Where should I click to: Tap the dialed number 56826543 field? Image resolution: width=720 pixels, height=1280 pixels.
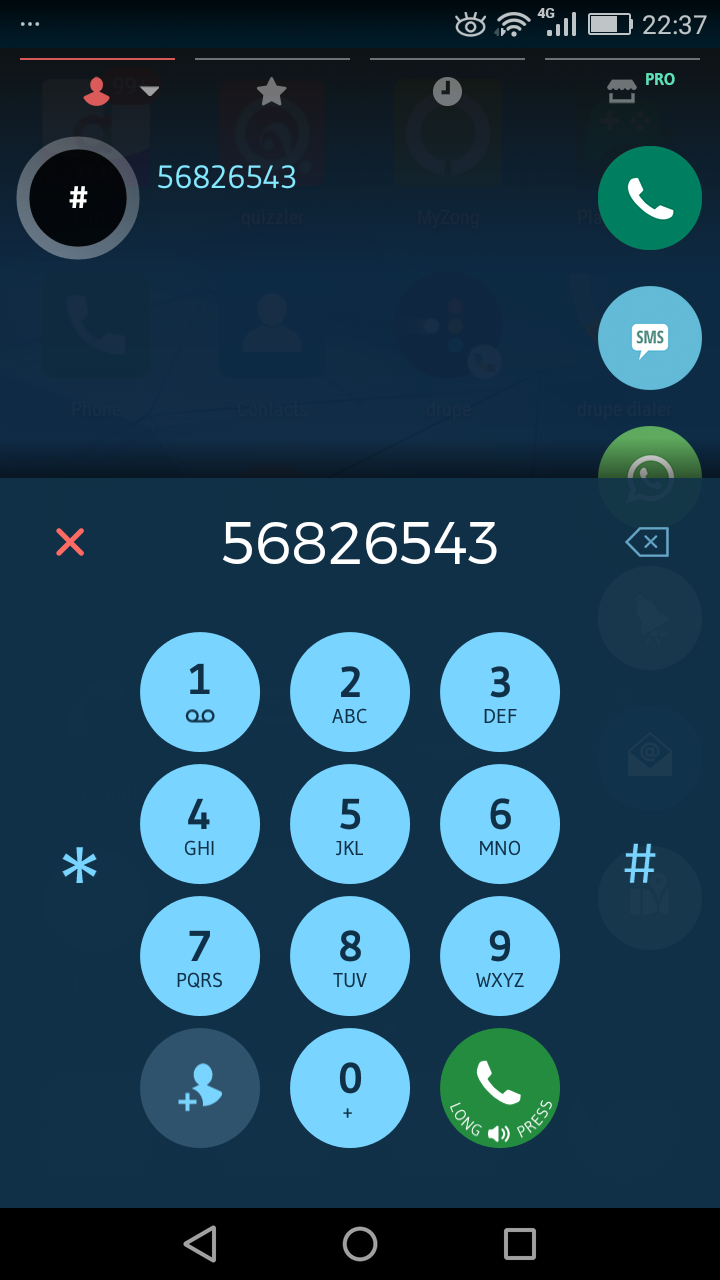[x=360, y=543]
